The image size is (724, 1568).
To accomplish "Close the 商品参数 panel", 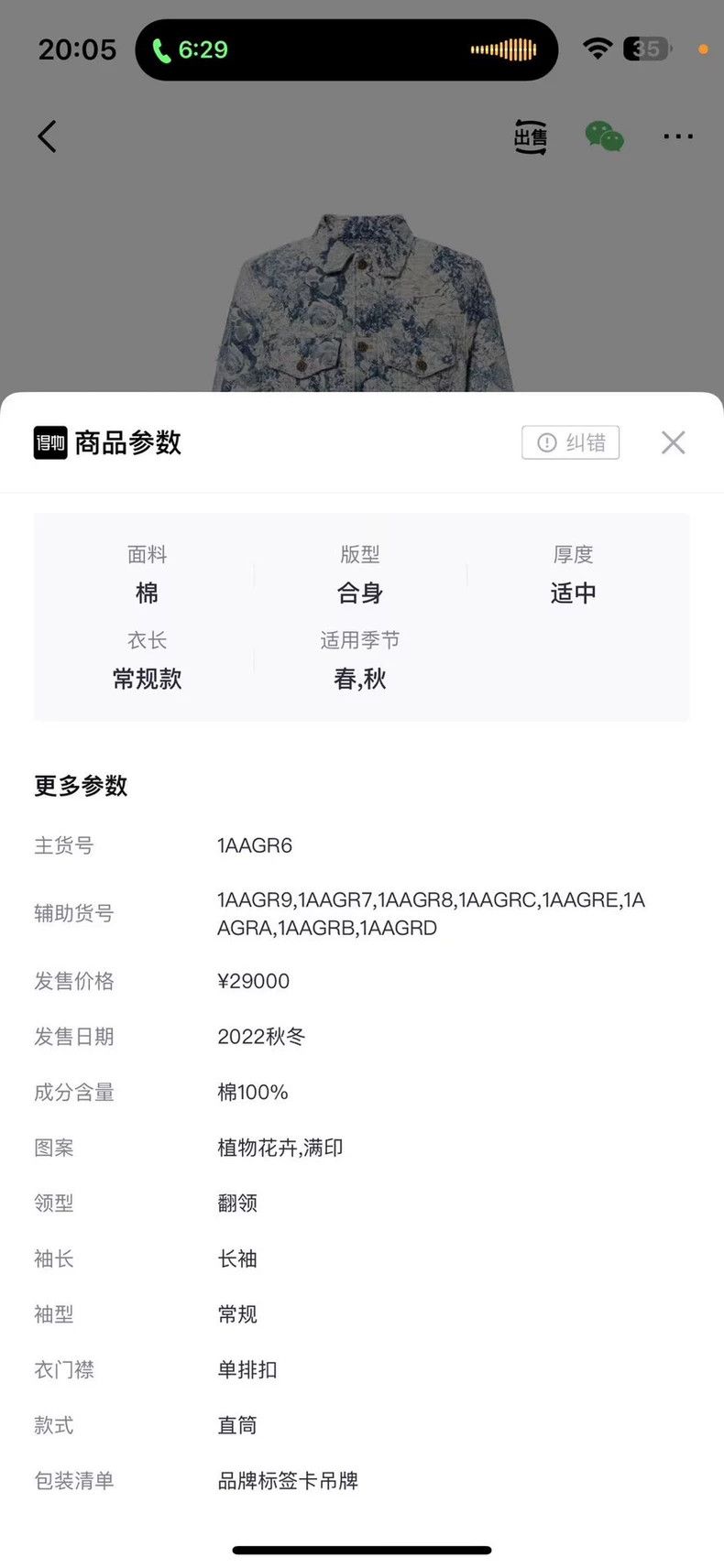I will point(673,442).
